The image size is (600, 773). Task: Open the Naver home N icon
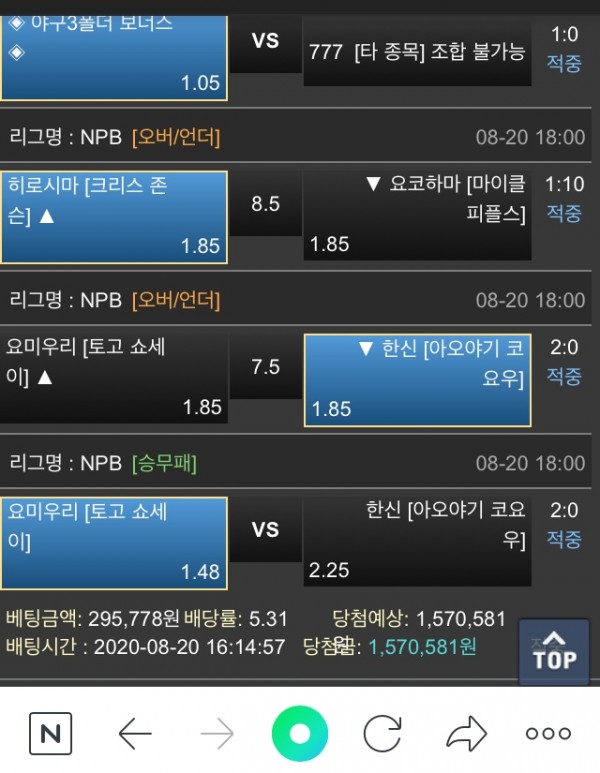[50, 735]
